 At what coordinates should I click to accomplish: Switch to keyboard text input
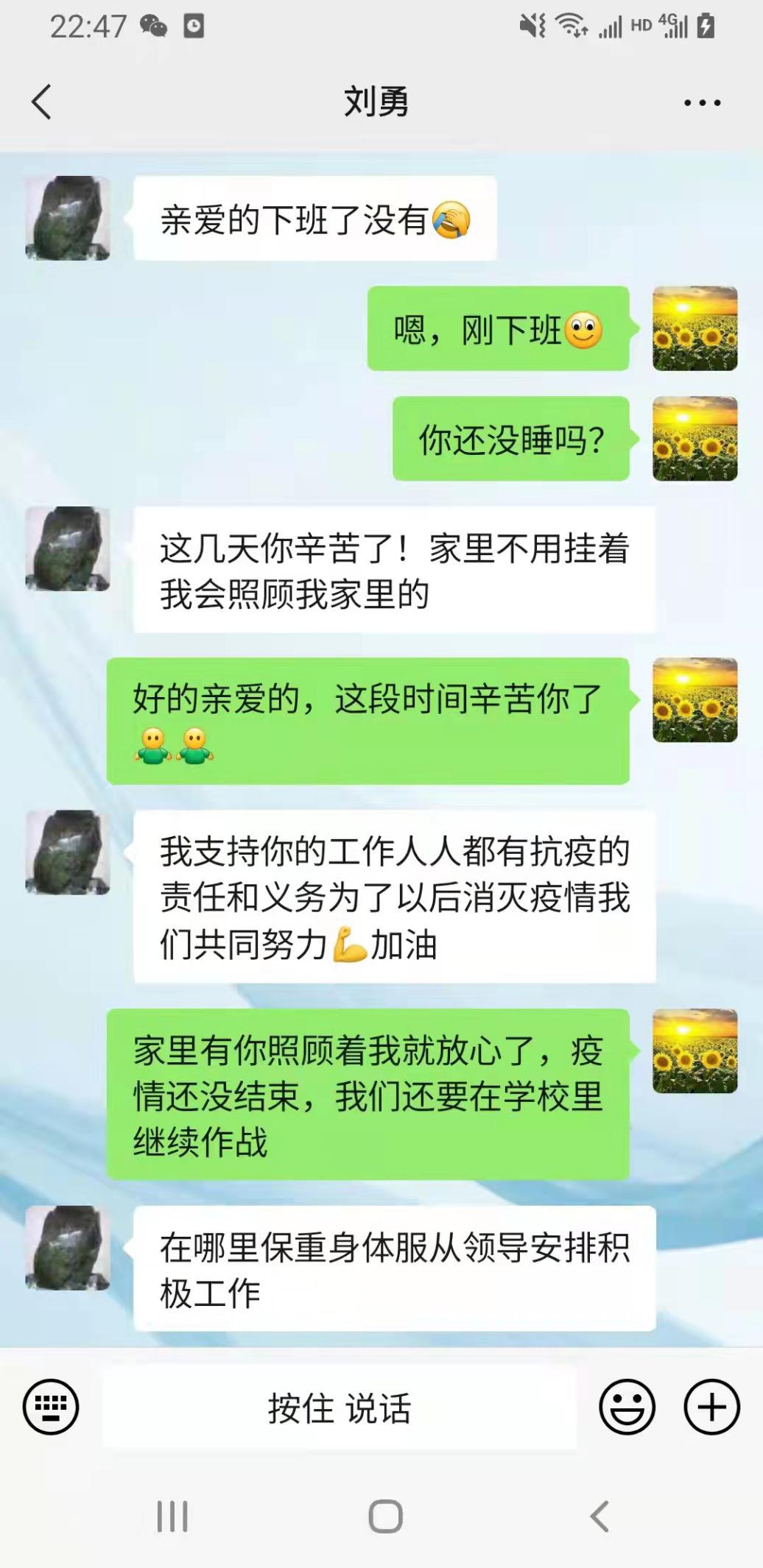pyautogui.click(x=51, y=1407)
